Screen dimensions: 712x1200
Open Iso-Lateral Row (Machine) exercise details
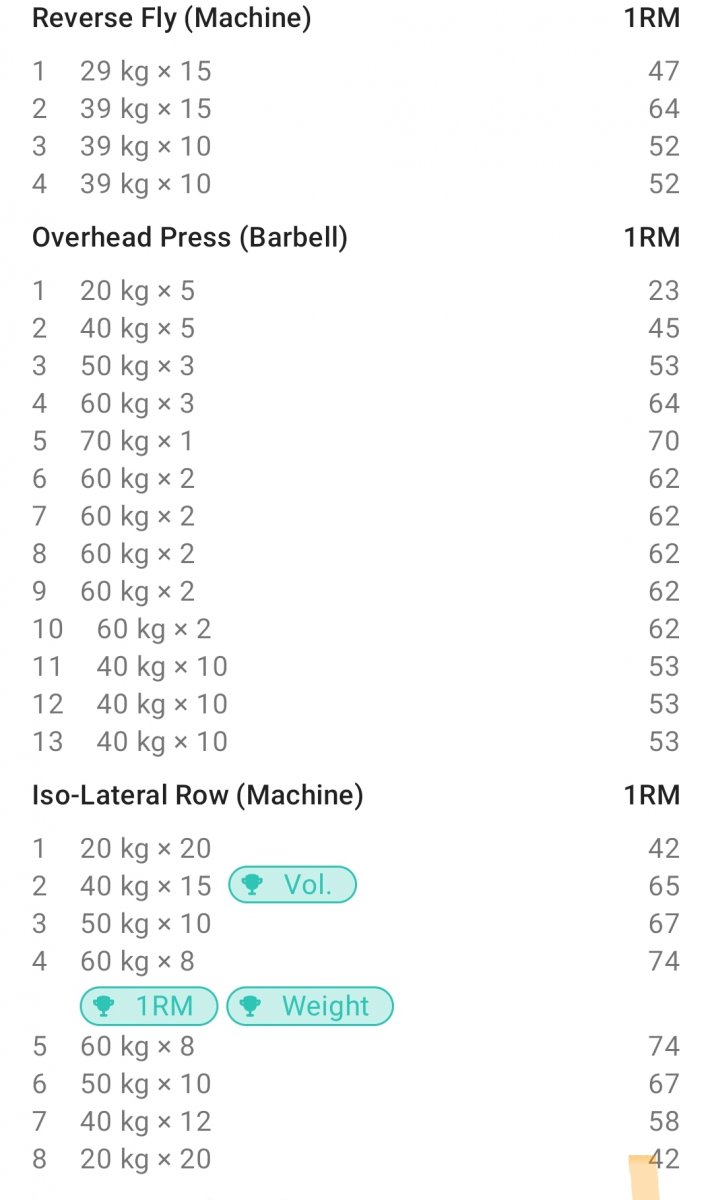pos(197,796)
